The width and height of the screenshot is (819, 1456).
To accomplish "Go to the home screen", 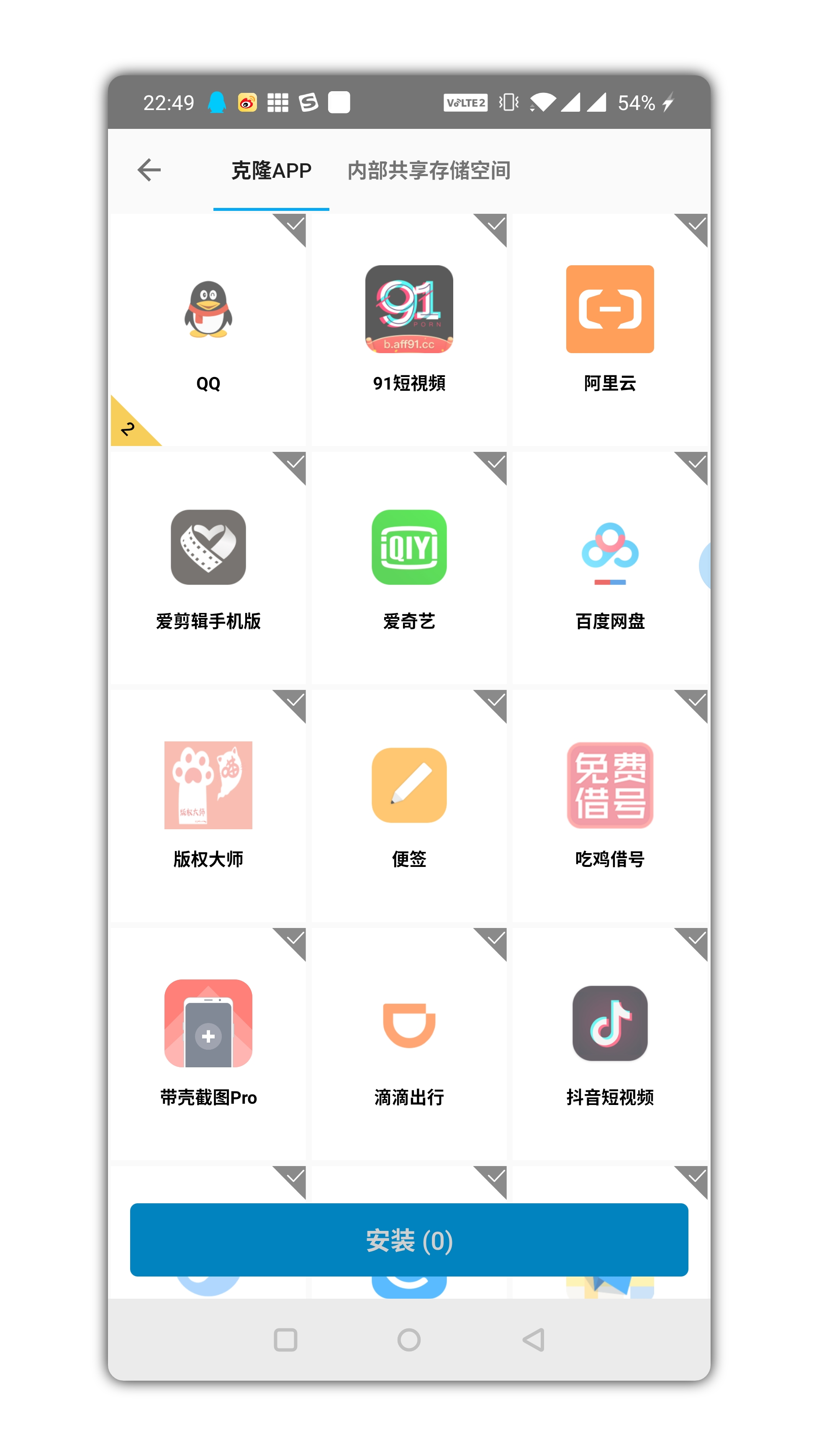I will [409, 1340].
